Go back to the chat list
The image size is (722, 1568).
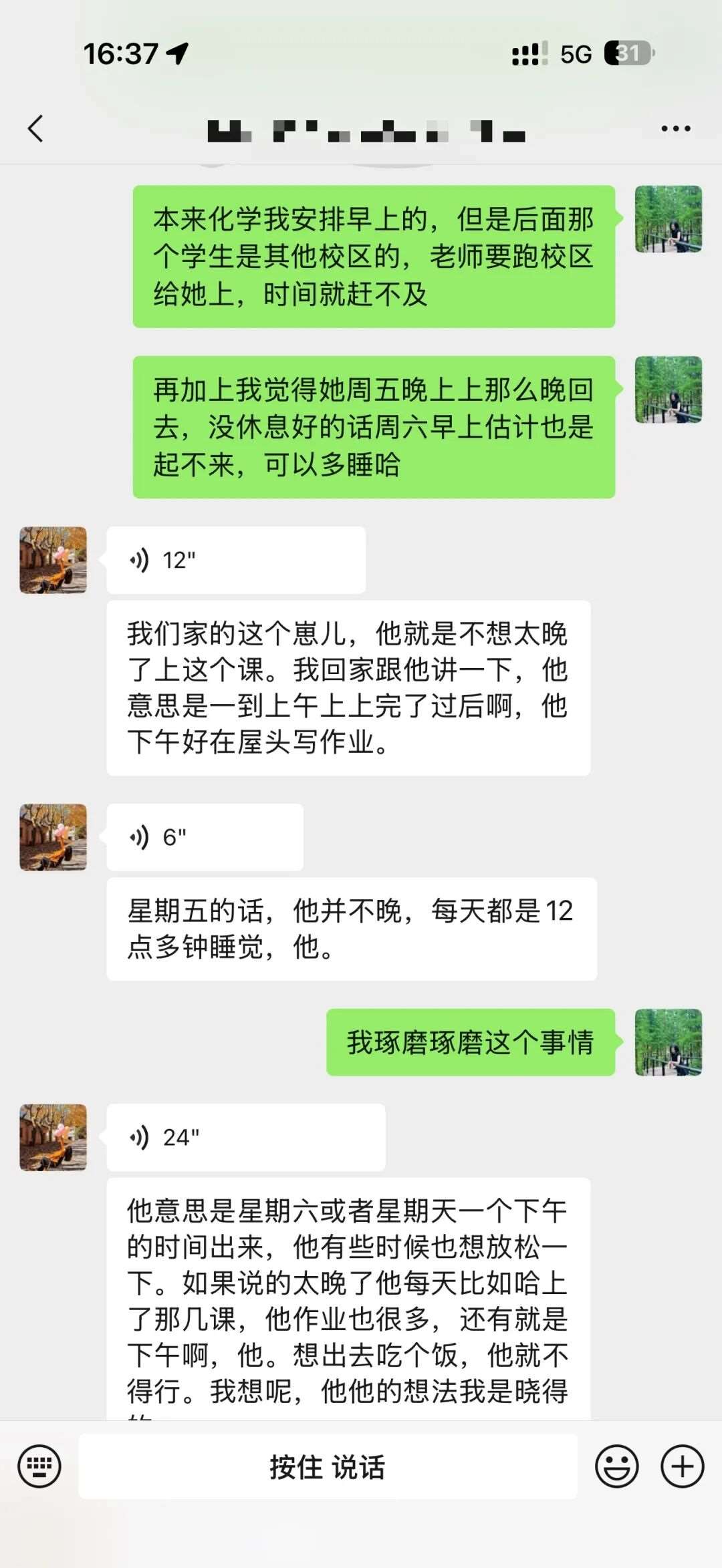tap(36, 128)
